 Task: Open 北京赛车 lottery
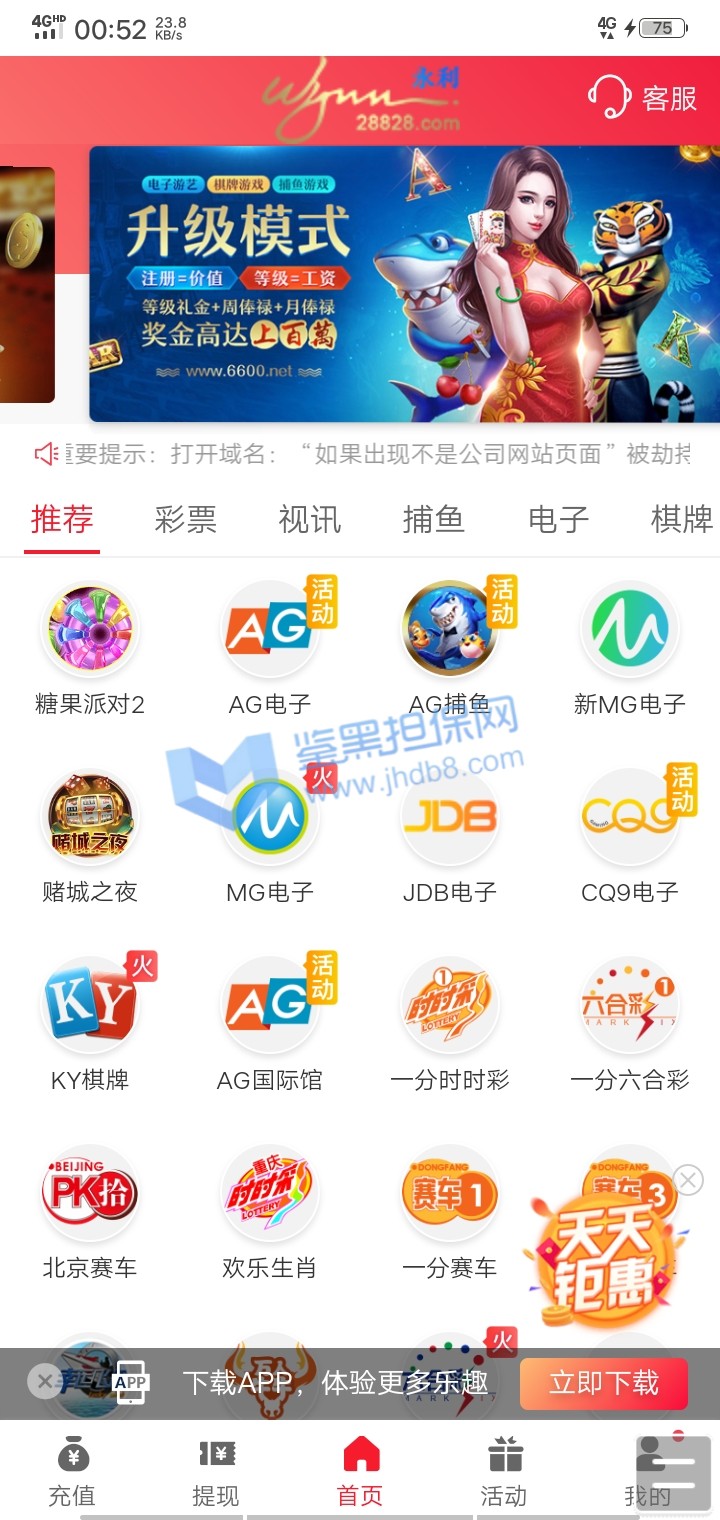coord(90,1194)
